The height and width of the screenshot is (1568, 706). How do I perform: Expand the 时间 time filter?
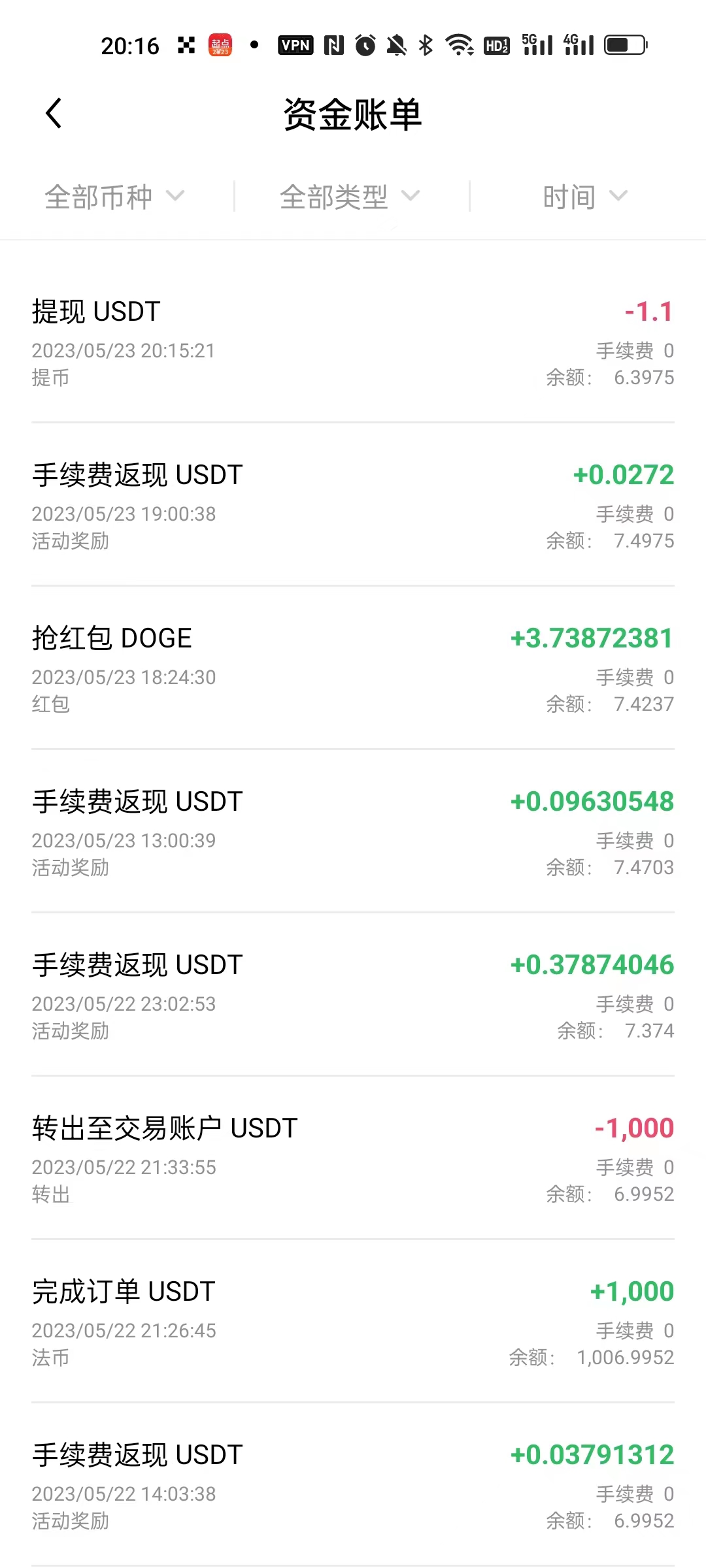[x=584, y=197]
